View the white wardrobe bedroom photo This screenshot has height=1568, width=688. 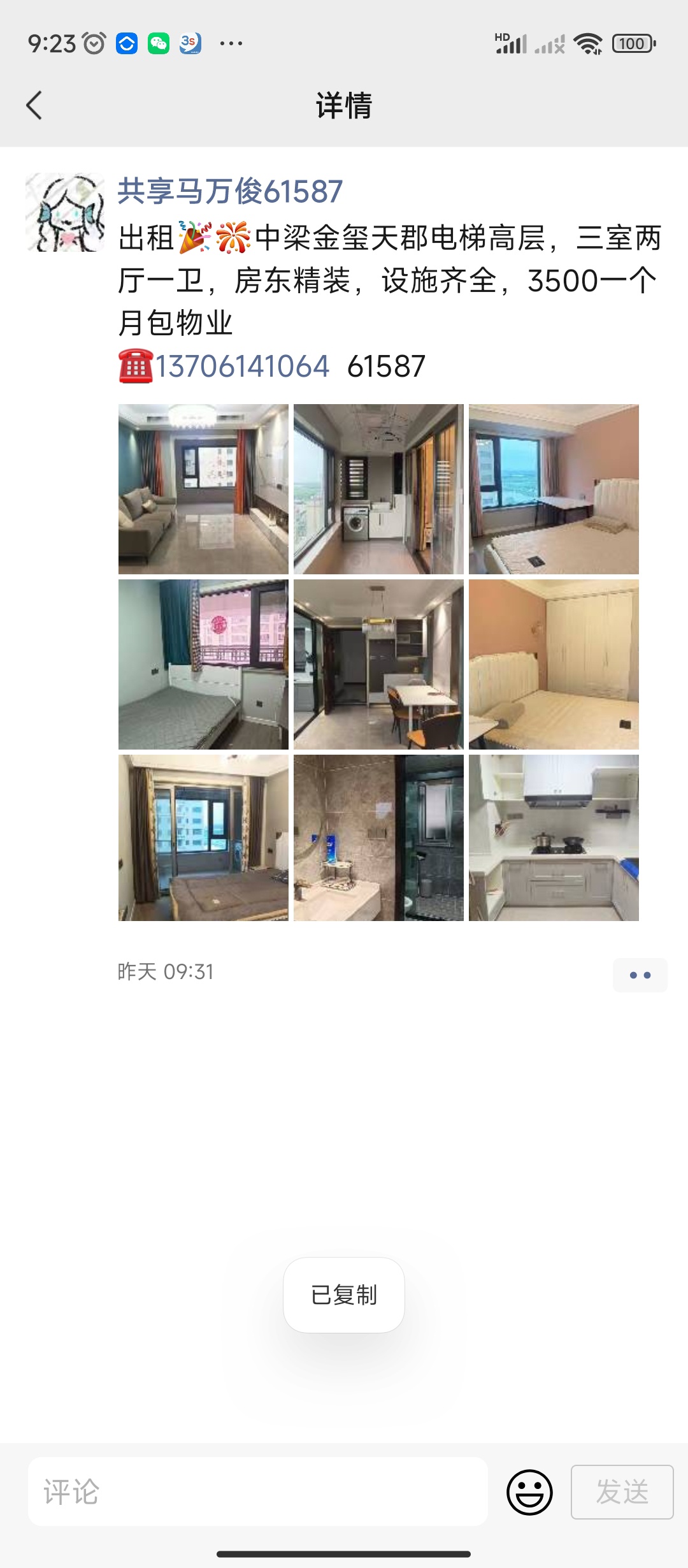[x=554, y=664]
